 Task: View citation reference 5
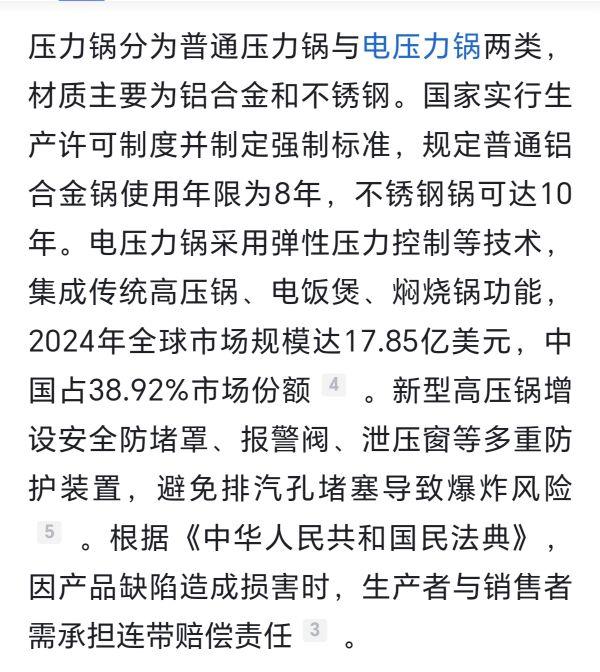click(x=49, y=532)
